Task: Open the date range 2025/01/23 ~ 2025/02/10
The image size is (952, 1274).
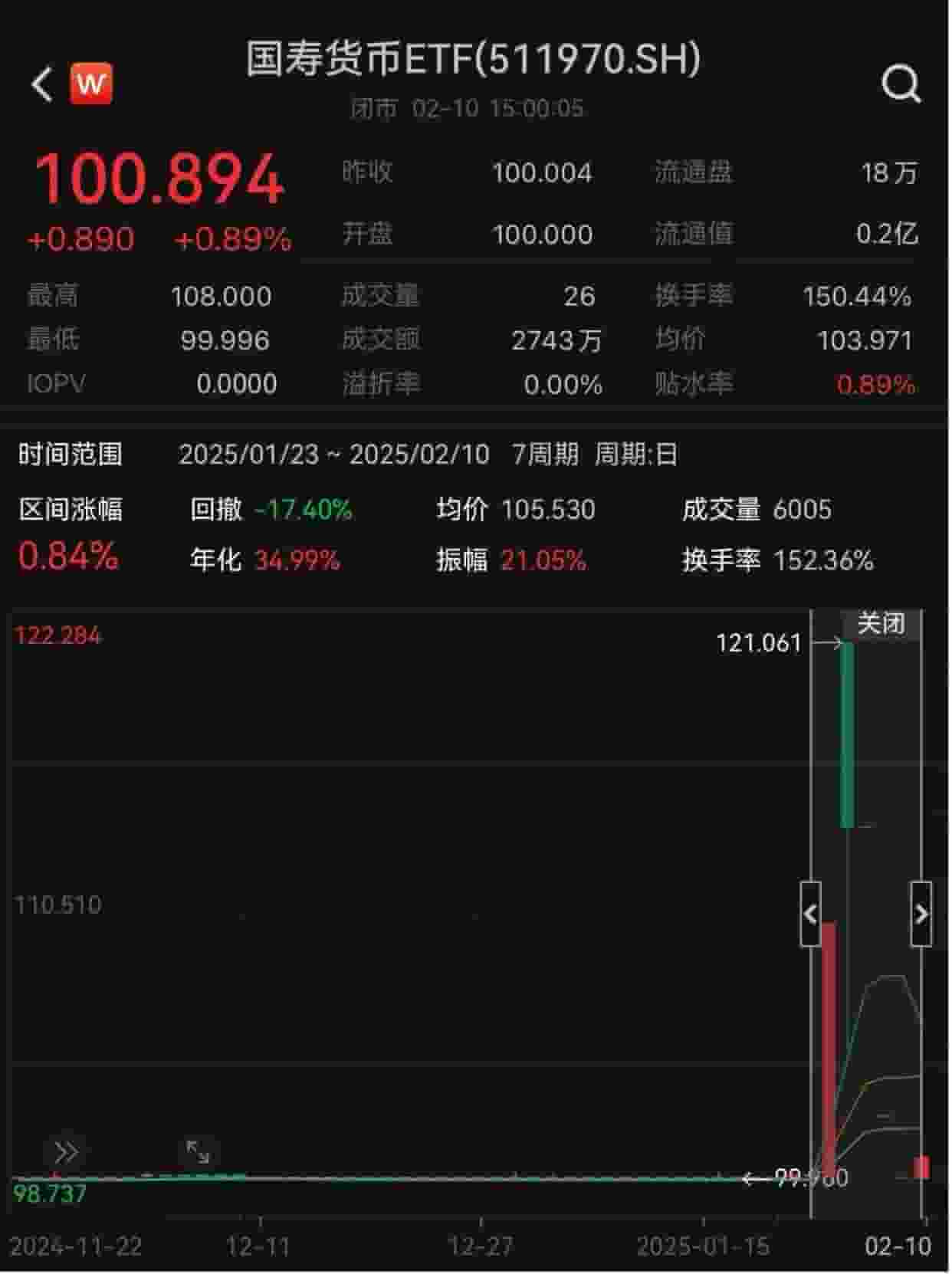Action: coord(333,455)
